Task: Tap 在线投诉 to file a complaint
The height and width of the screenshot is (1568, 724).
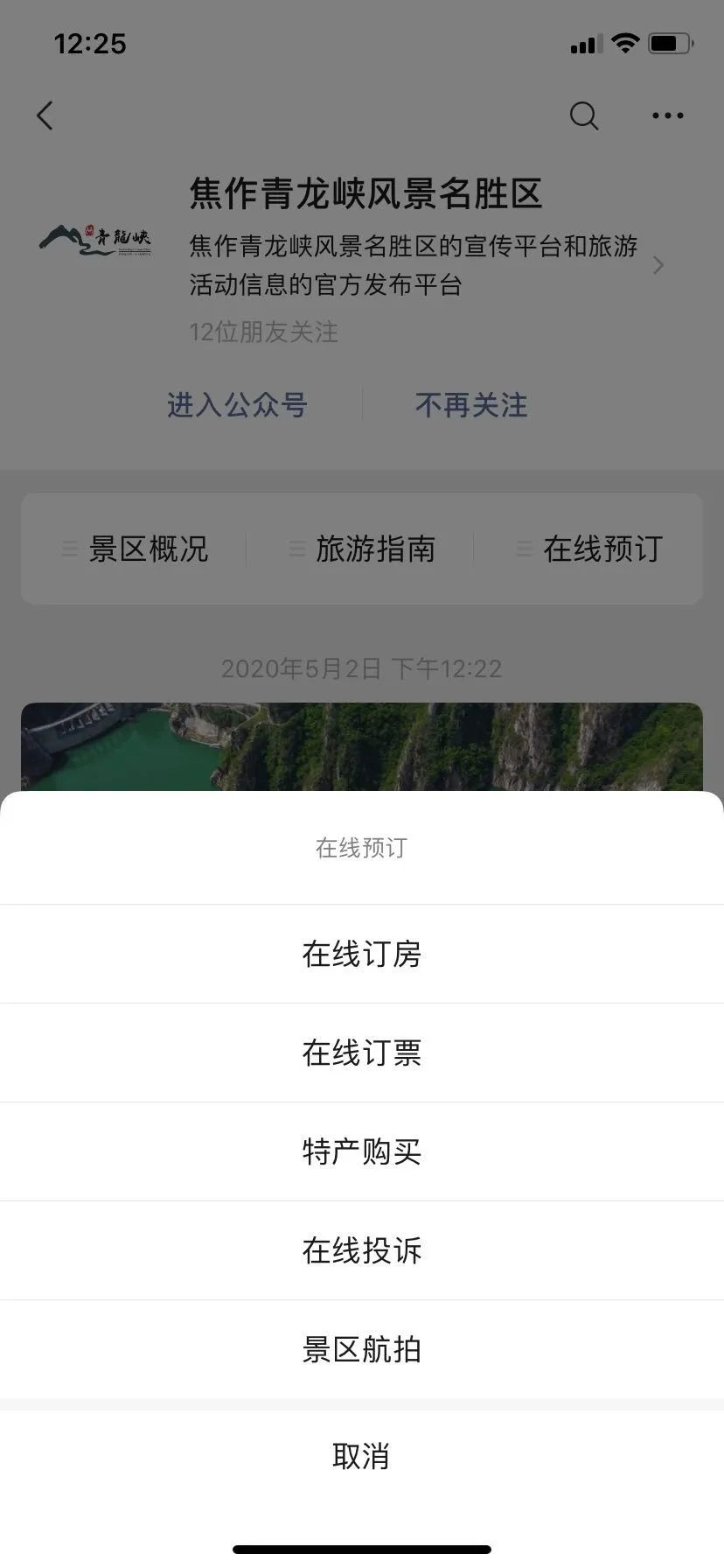Action: pyautogui.click(x=362, y=1250)
